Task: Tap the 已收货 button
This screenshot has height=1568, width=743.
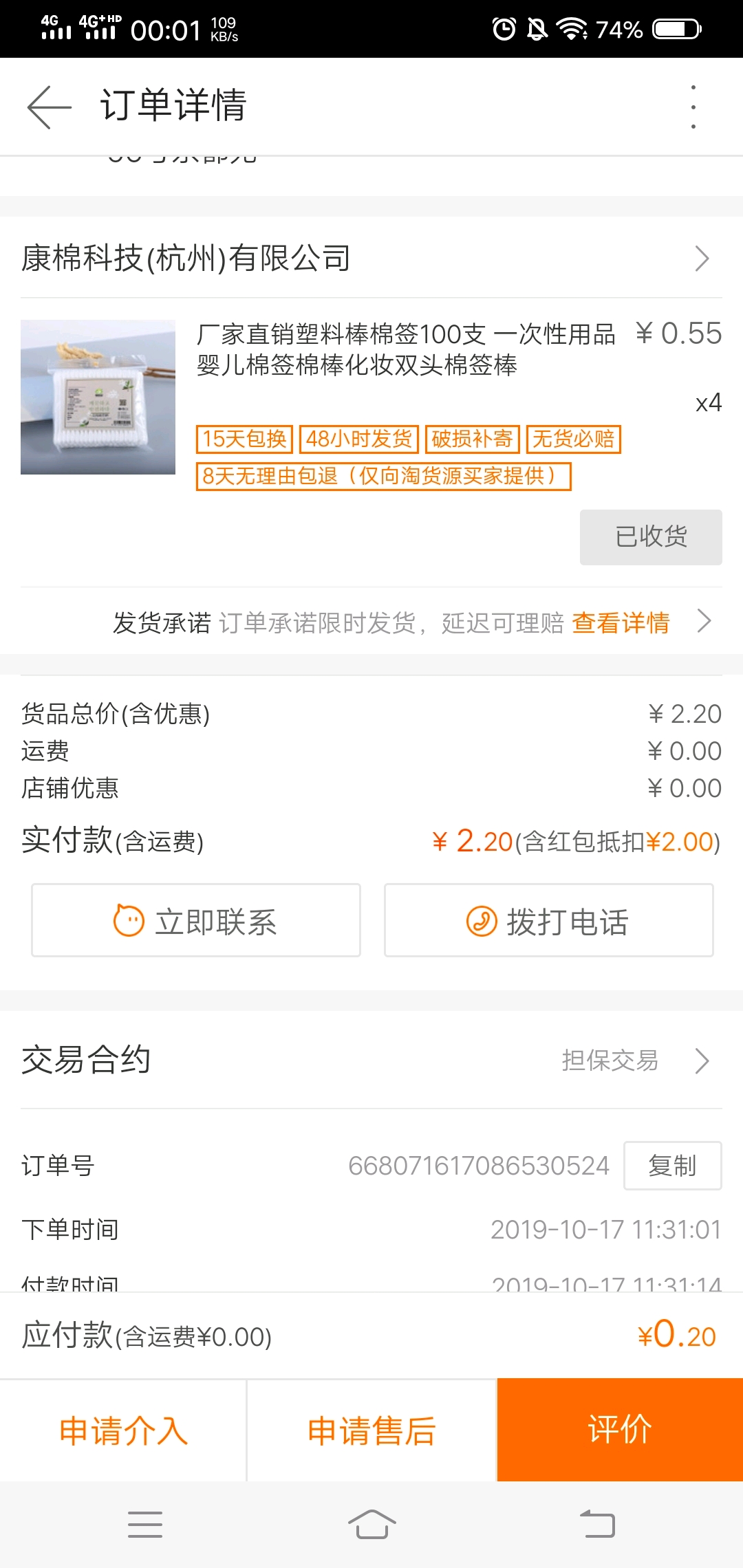Action: [650, 537]
